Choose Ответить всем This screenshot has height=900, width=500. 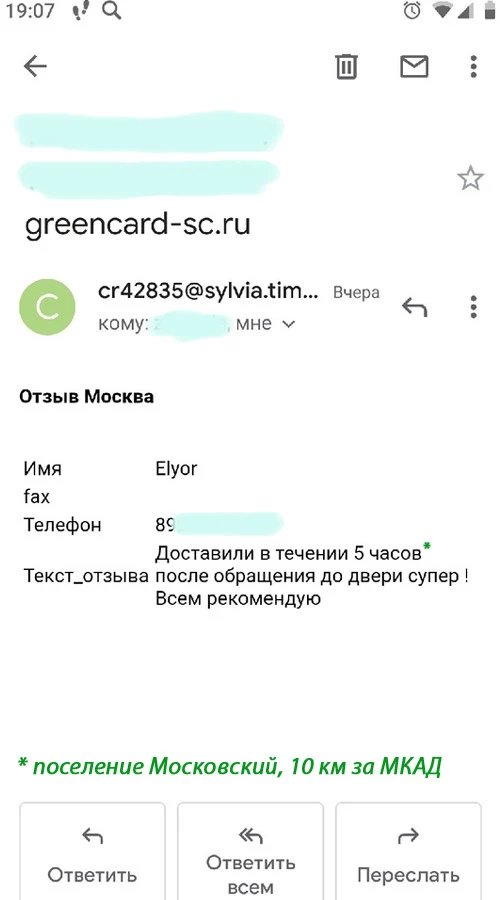click(250, 851)
